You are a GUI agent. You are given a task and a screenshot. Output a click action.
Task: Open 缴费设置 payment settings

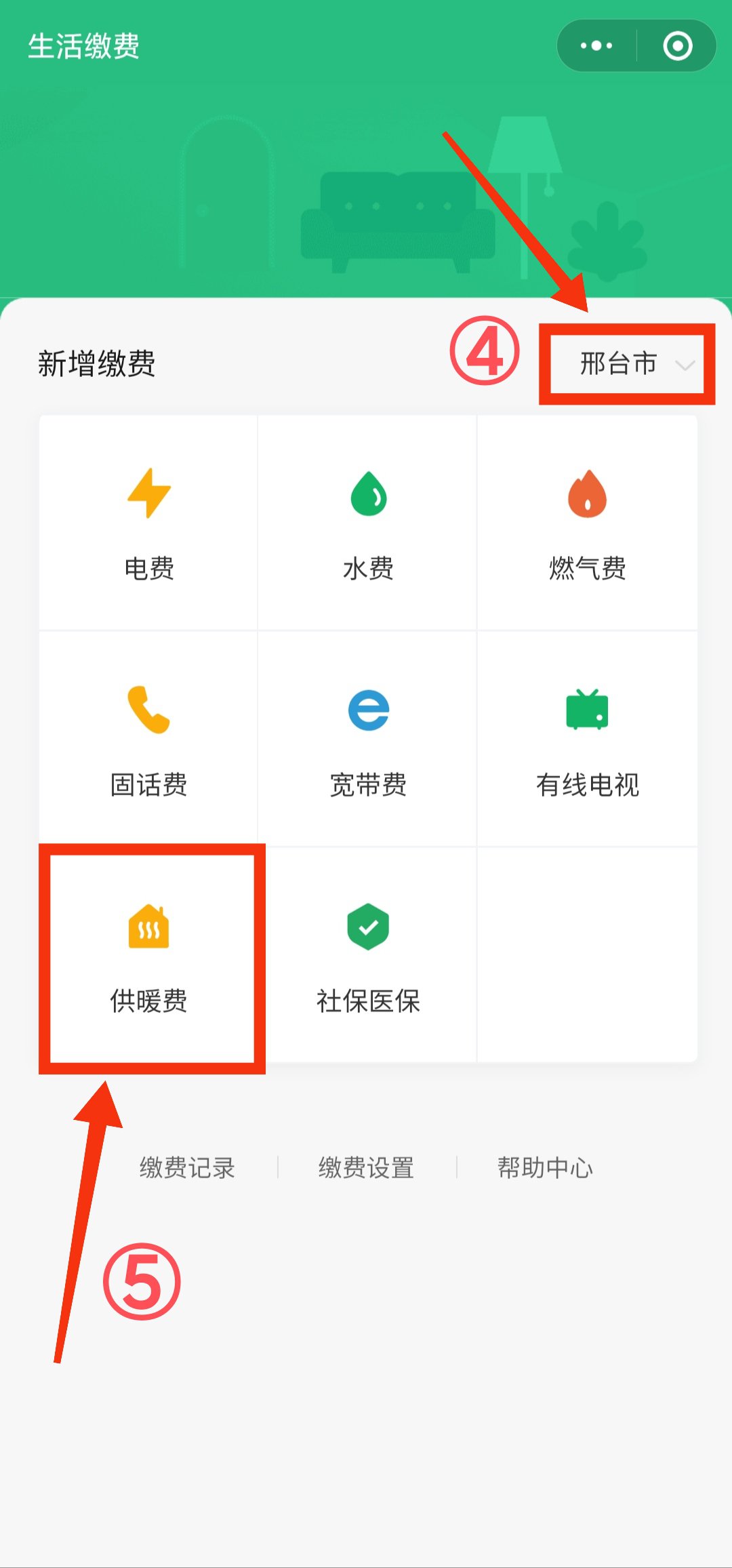pos(366,1167)
